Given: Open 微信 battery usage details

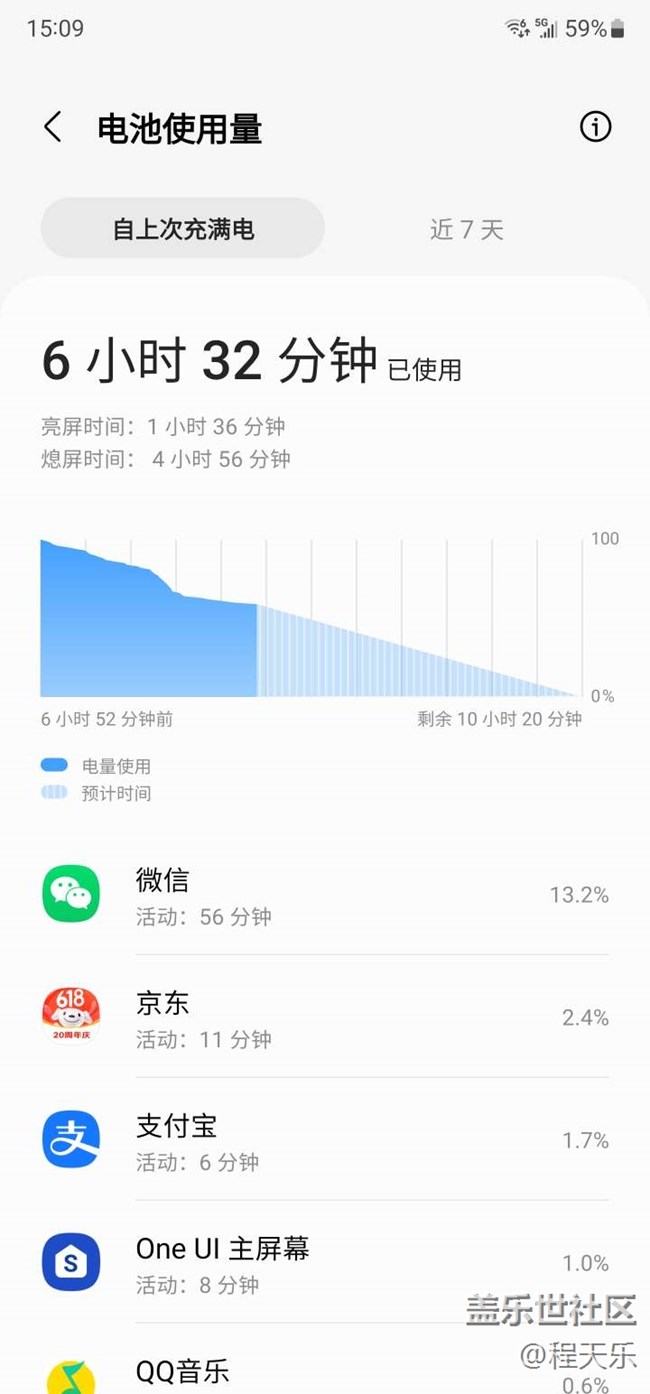Looking at the screenshot, I should 325,894.
